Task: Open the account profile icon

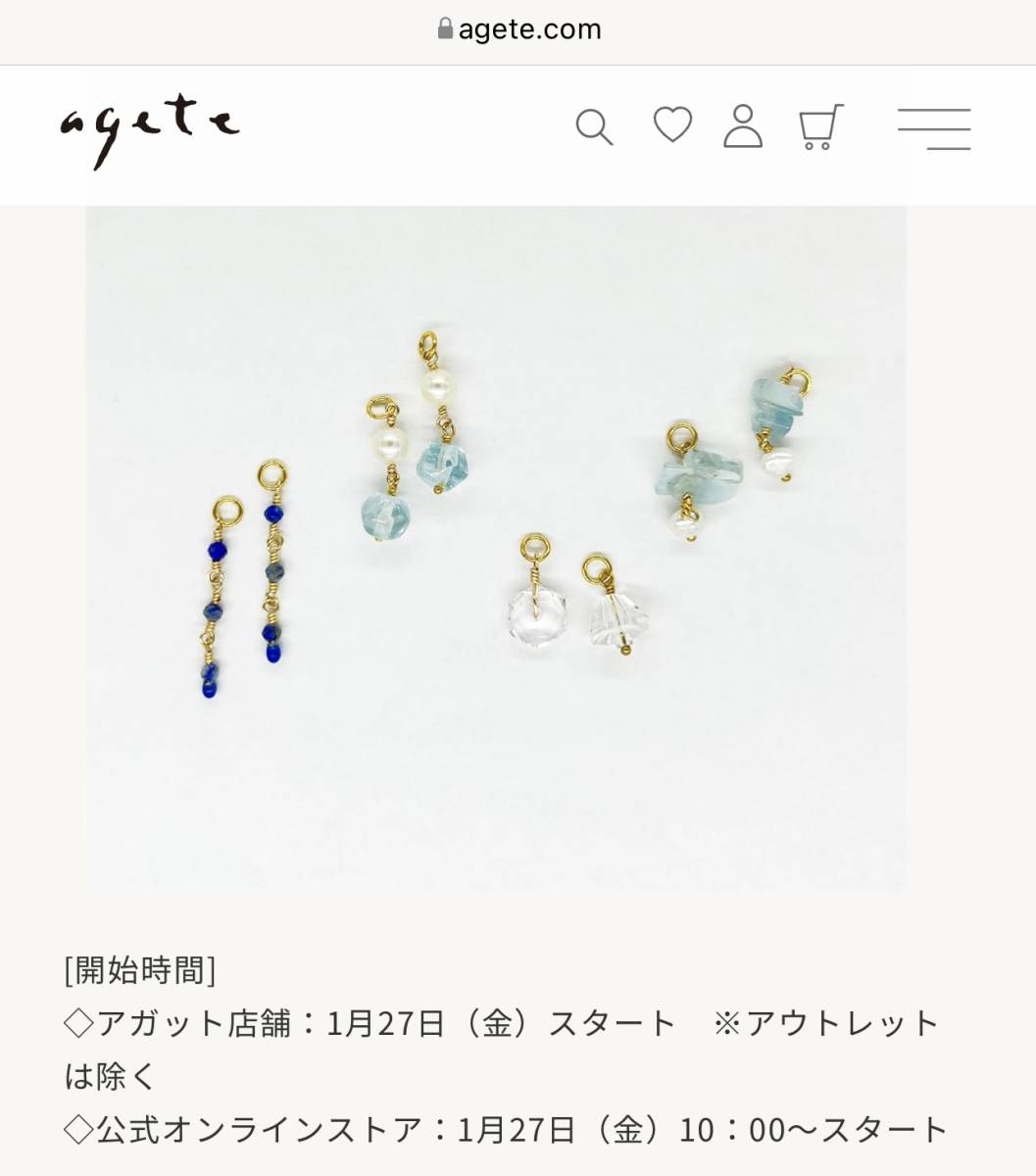Action: [743, 126]
